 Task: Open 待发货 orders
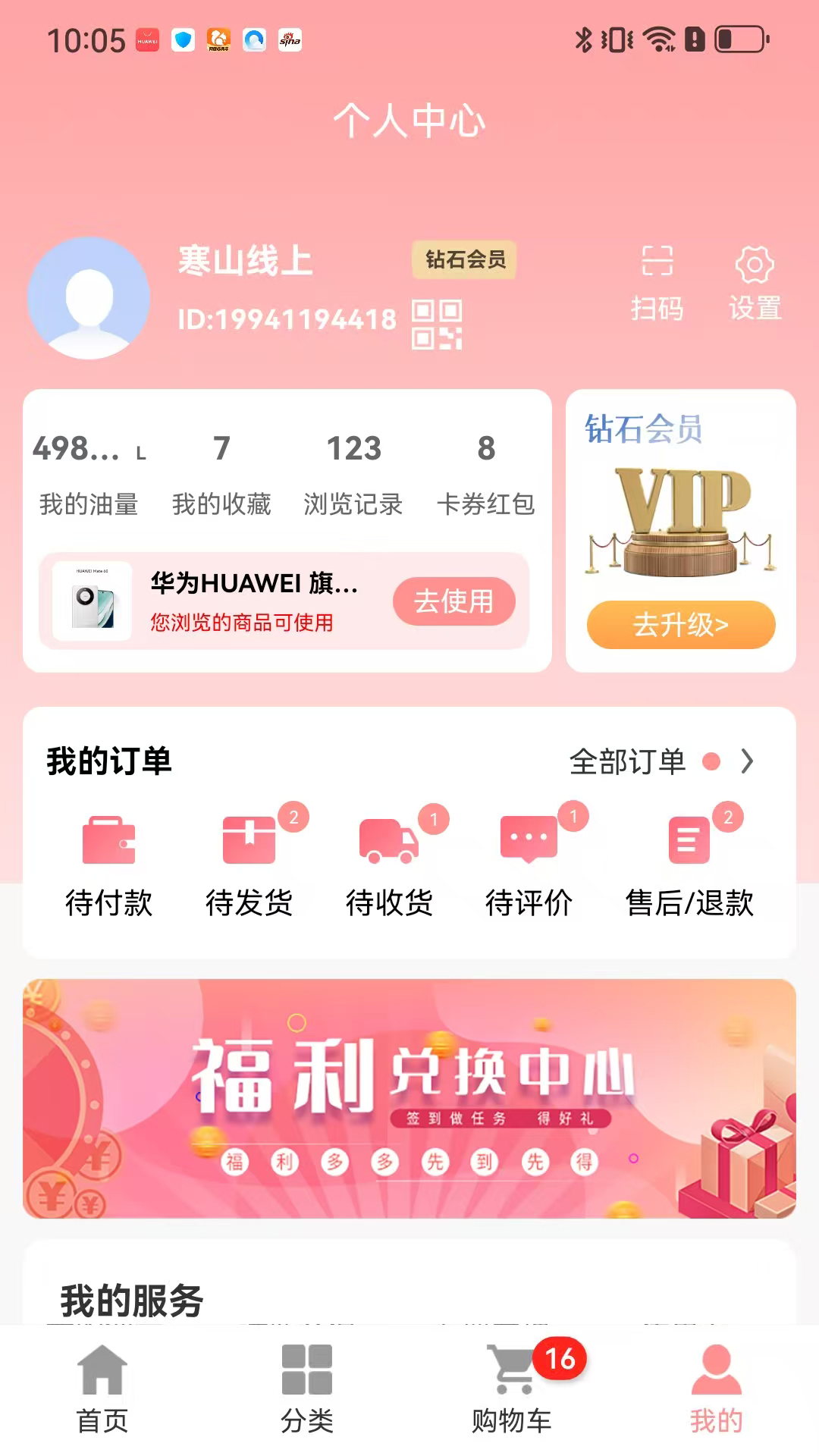pyautogui.click(x=249, y=864)
